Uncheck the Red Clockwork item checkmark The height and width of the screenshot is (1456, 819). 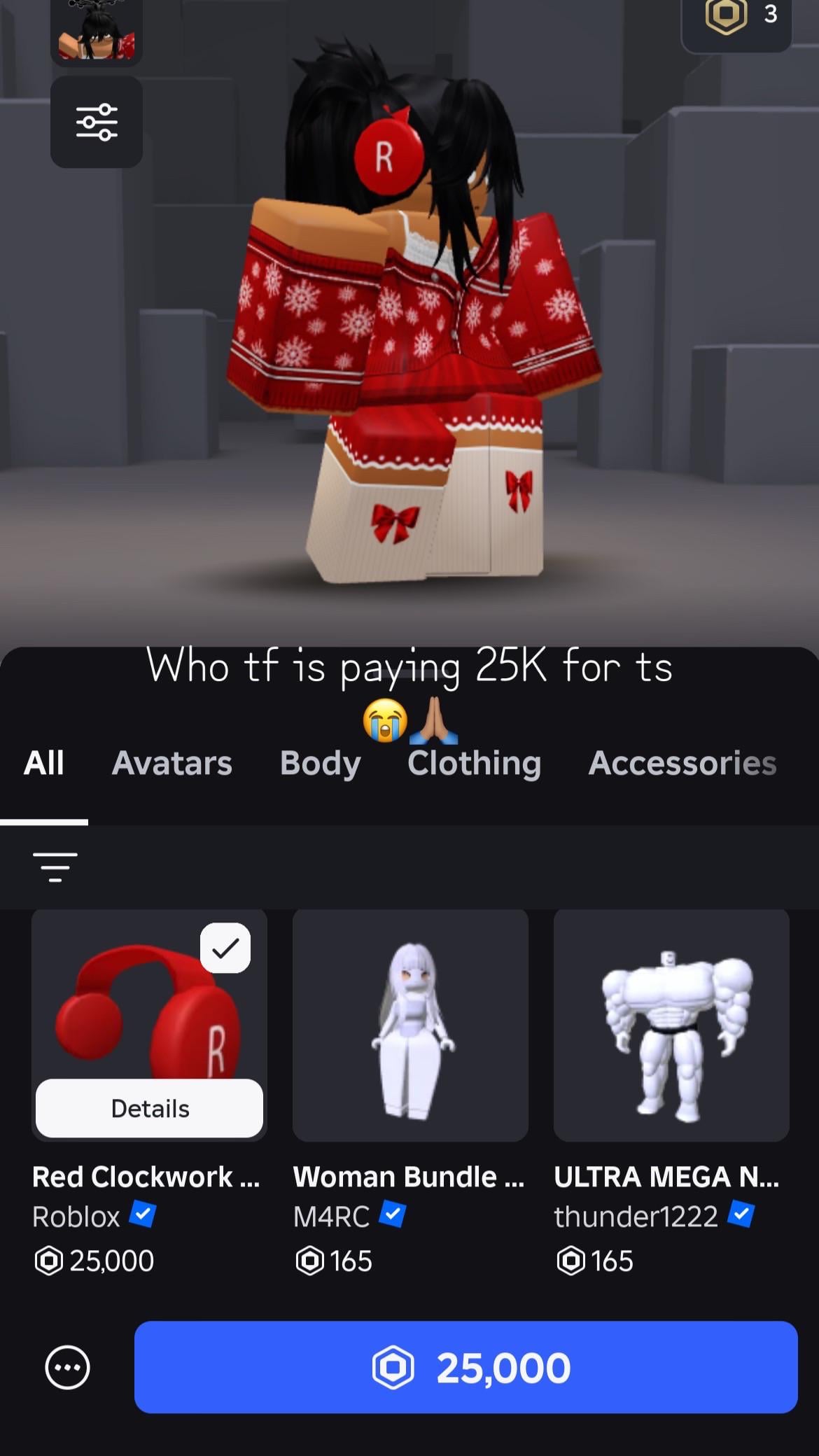[225, 948]
